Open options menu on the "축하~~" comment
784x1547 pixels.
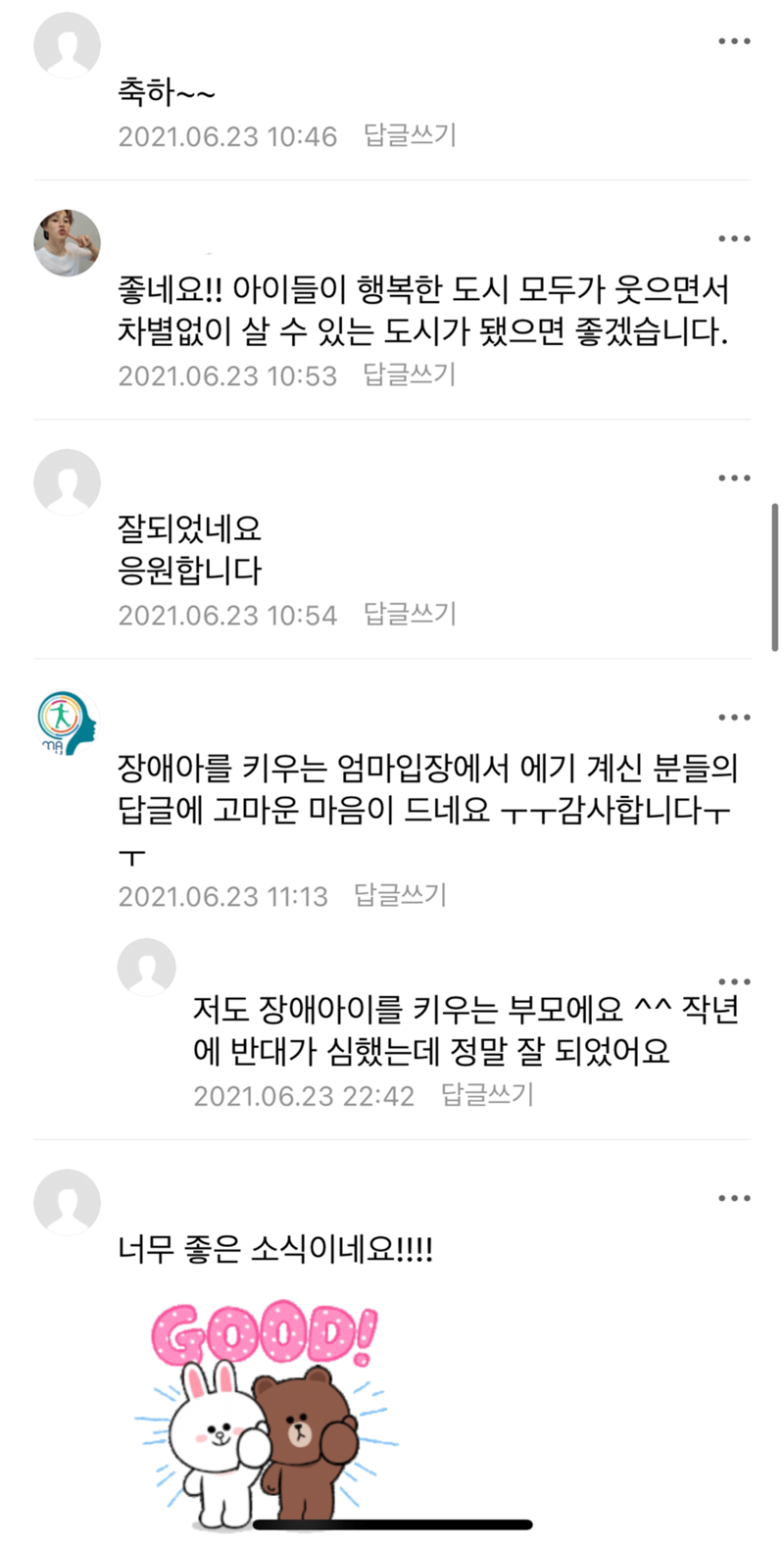(733, 40)
